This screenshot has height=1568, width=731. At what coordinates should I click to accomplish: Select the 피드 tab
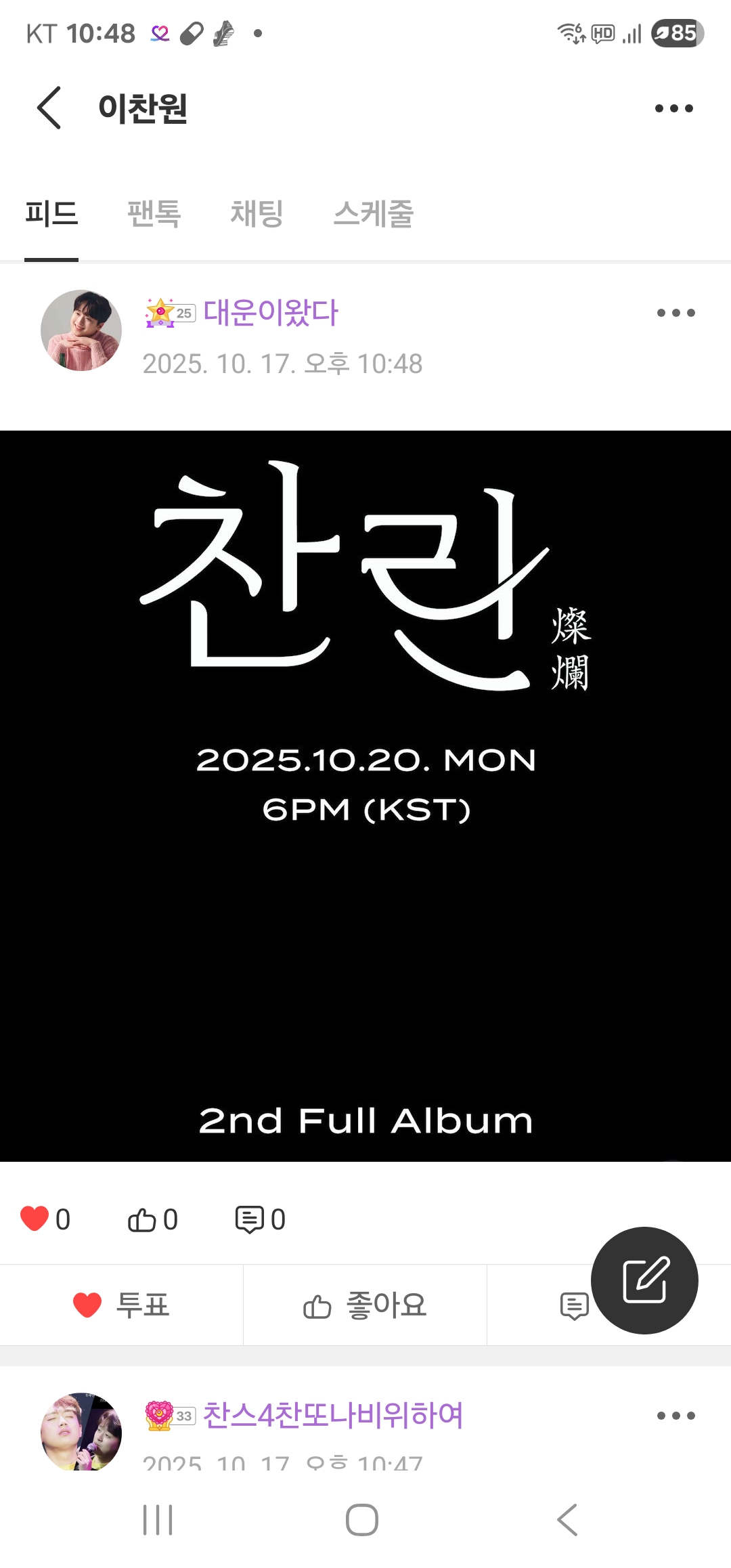(51, 214)
